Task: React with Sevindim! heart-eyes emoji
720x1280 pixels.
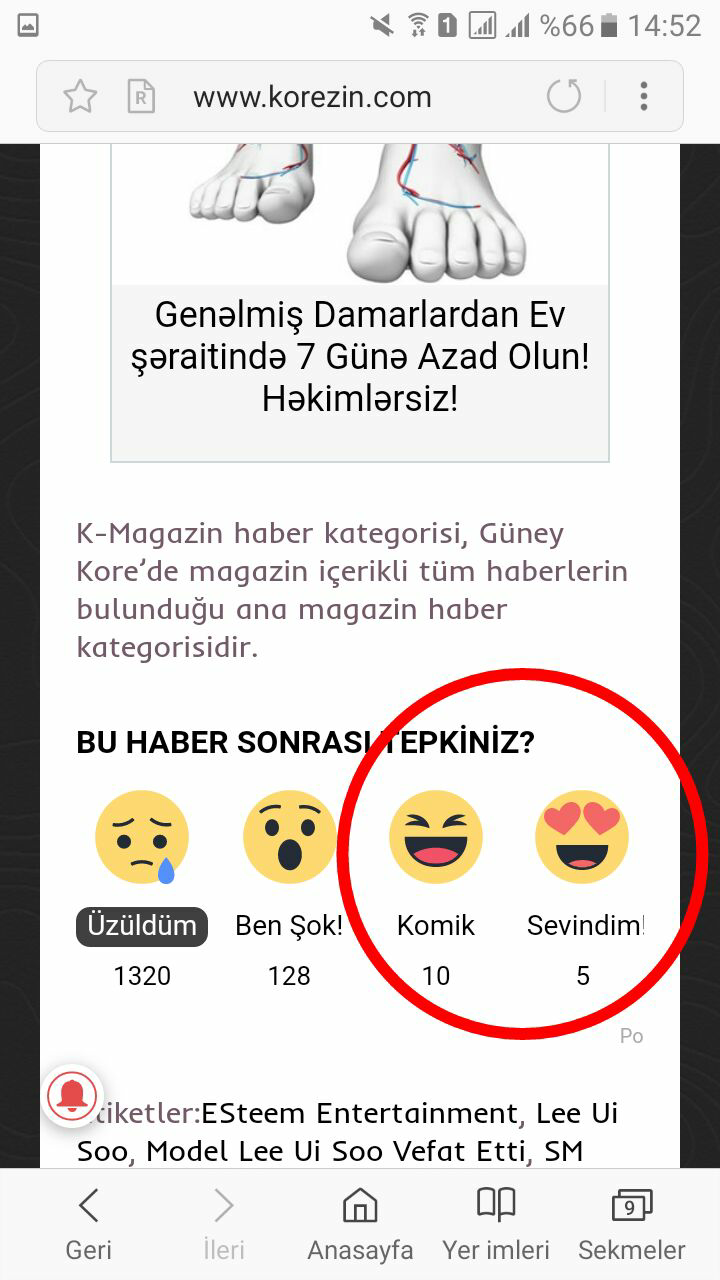Action: [582, 838]
